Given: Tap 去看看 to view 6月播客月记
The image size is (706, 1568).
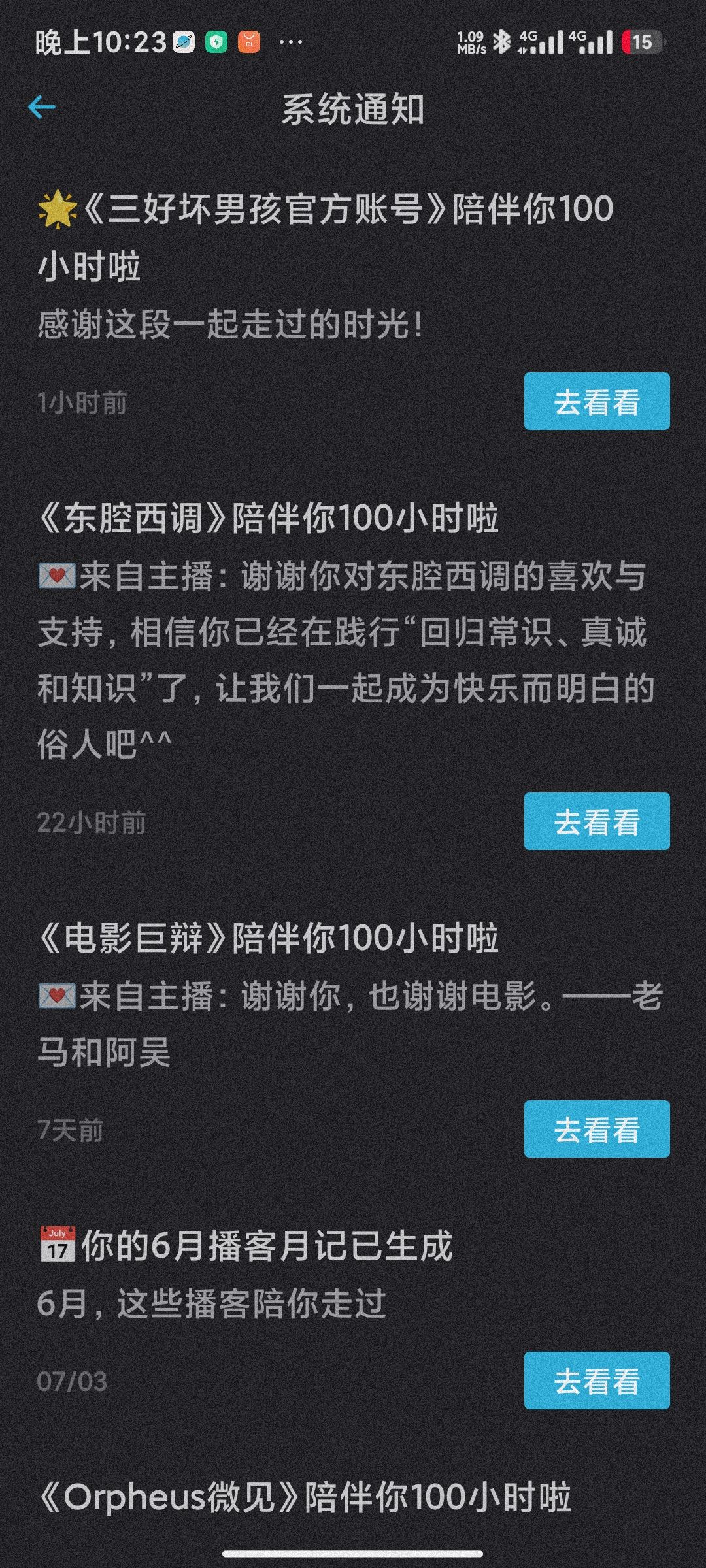Looking at the screenshot, I should (597, 1380).
